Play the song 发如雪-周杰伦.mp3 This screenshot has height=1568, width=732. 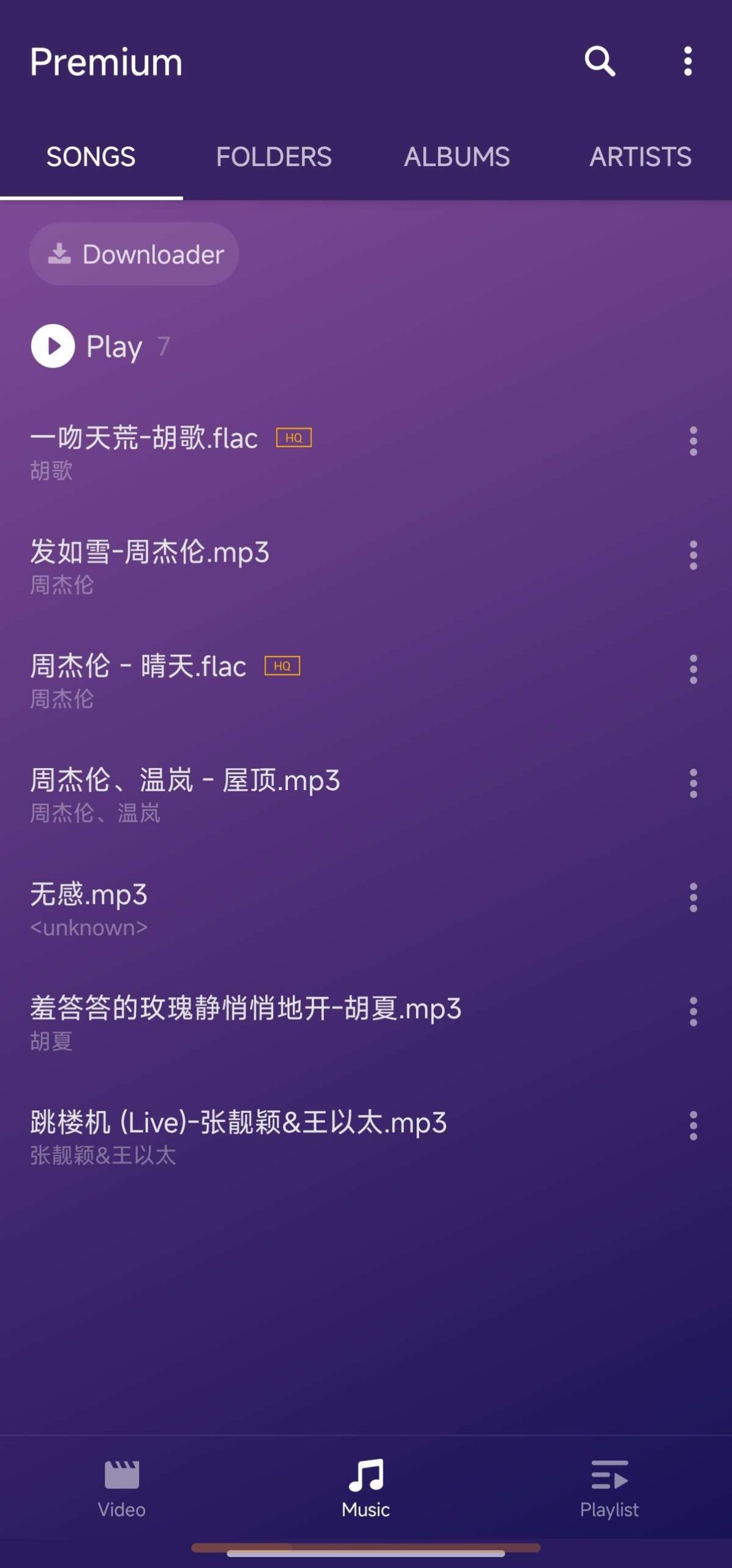(343, 567)
